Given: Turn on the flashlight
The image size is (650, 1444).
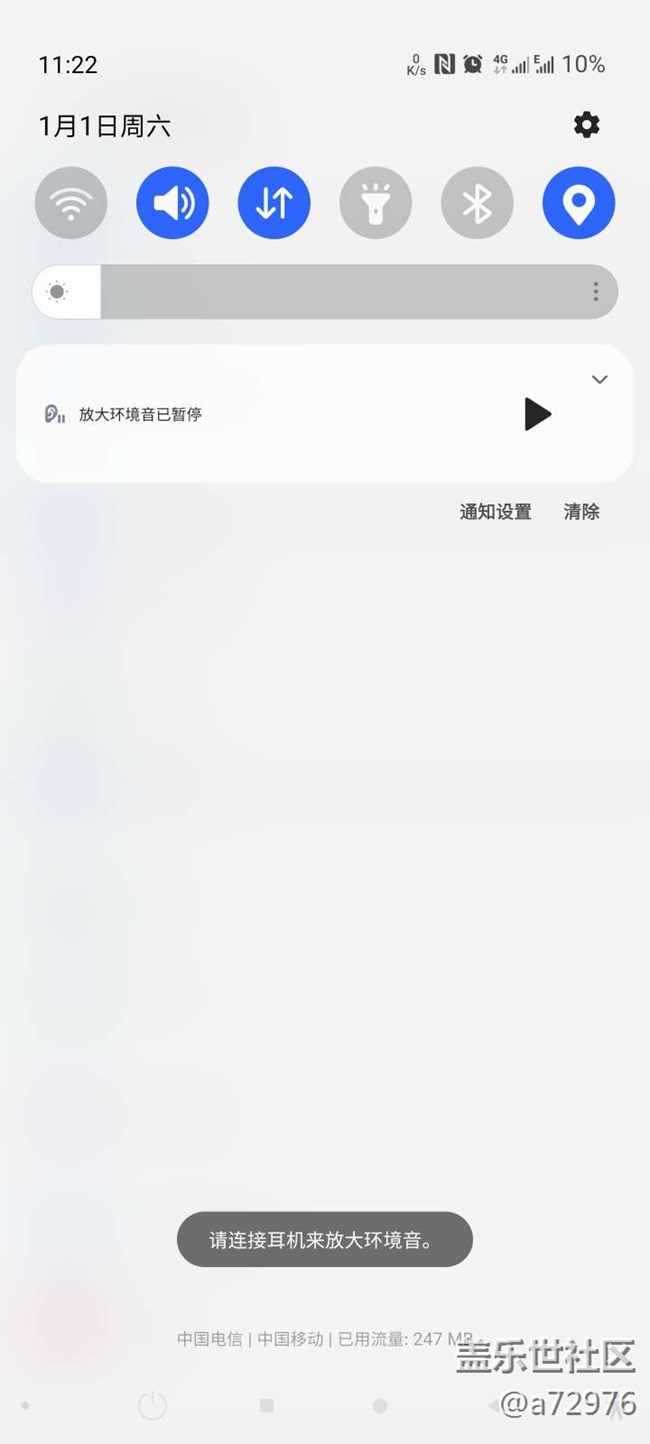Looking at the screenshot, I should pyautogui.click(x=376, y=203).
